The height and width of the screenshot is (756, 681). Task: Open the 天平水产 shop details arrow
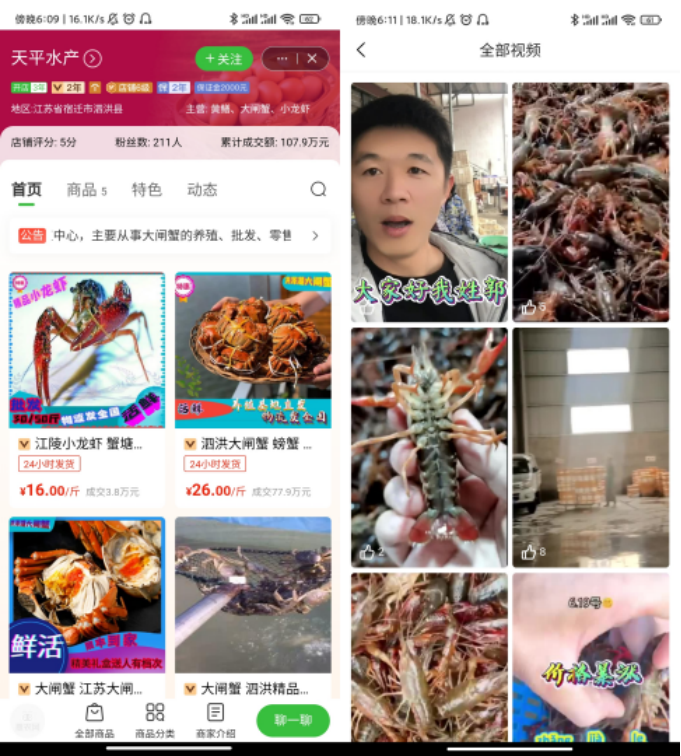pyautogui.click(x=93, y=59)
